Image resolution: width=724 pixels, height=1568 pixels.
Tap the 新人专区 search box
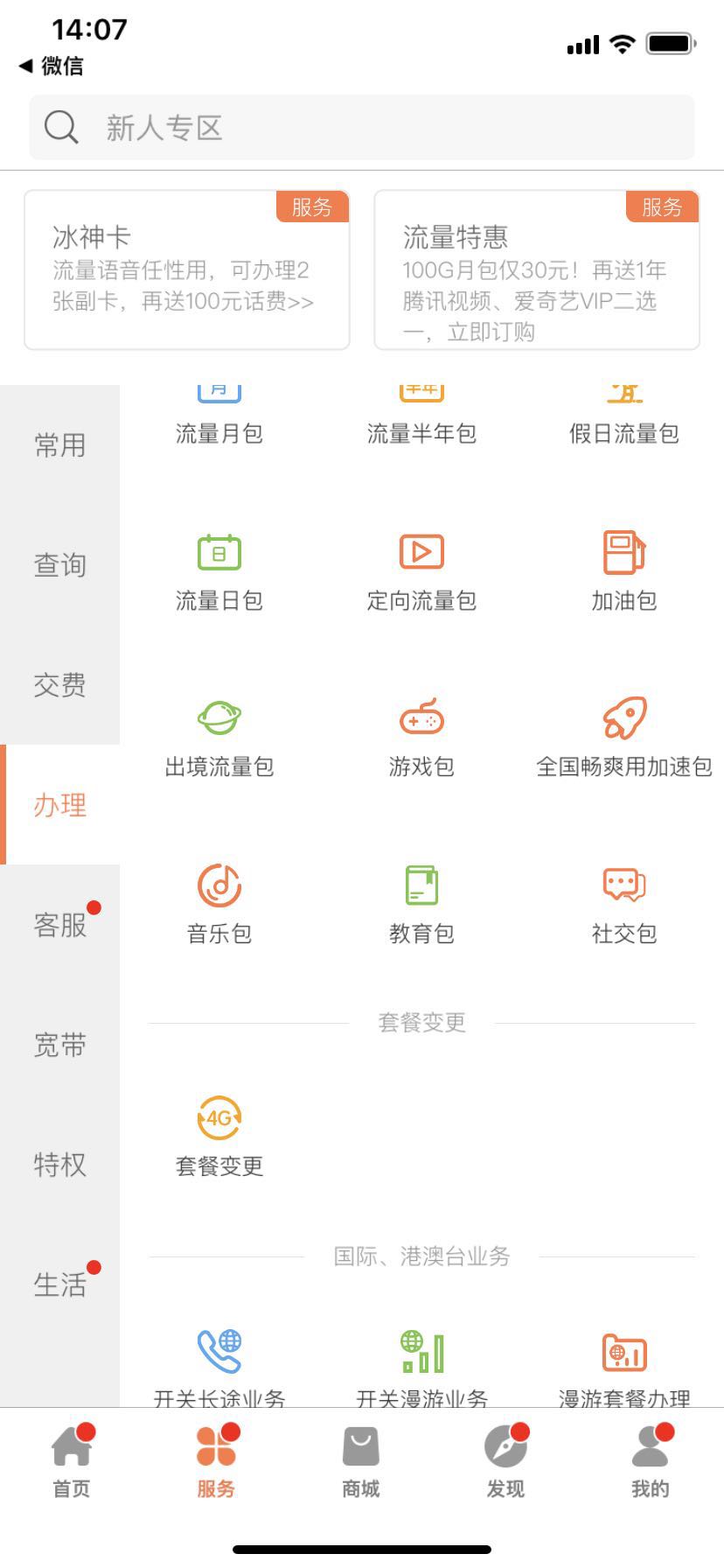tap(362, 128)
